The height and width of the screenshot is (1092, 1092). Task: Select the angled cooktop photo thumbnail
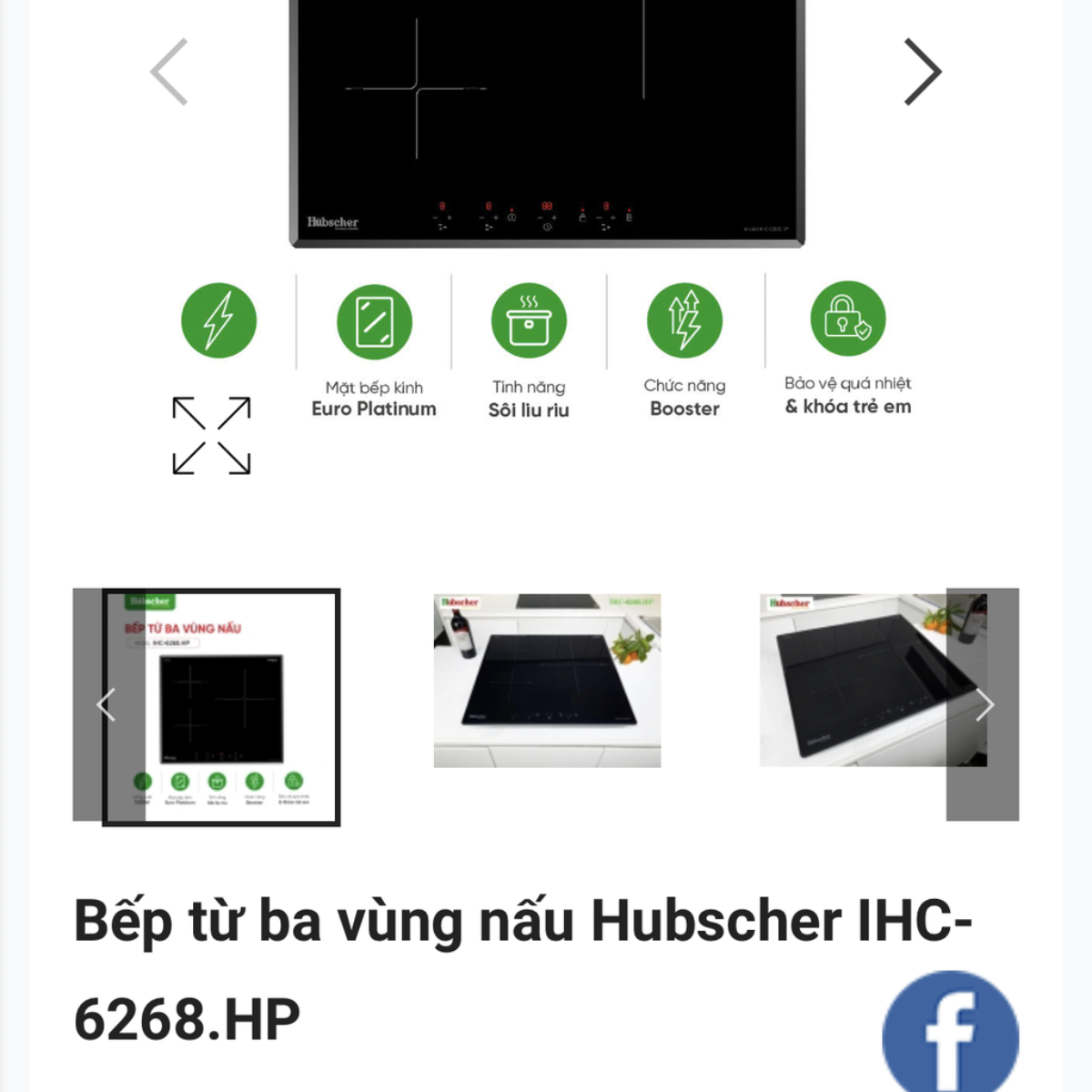(855, 681)
